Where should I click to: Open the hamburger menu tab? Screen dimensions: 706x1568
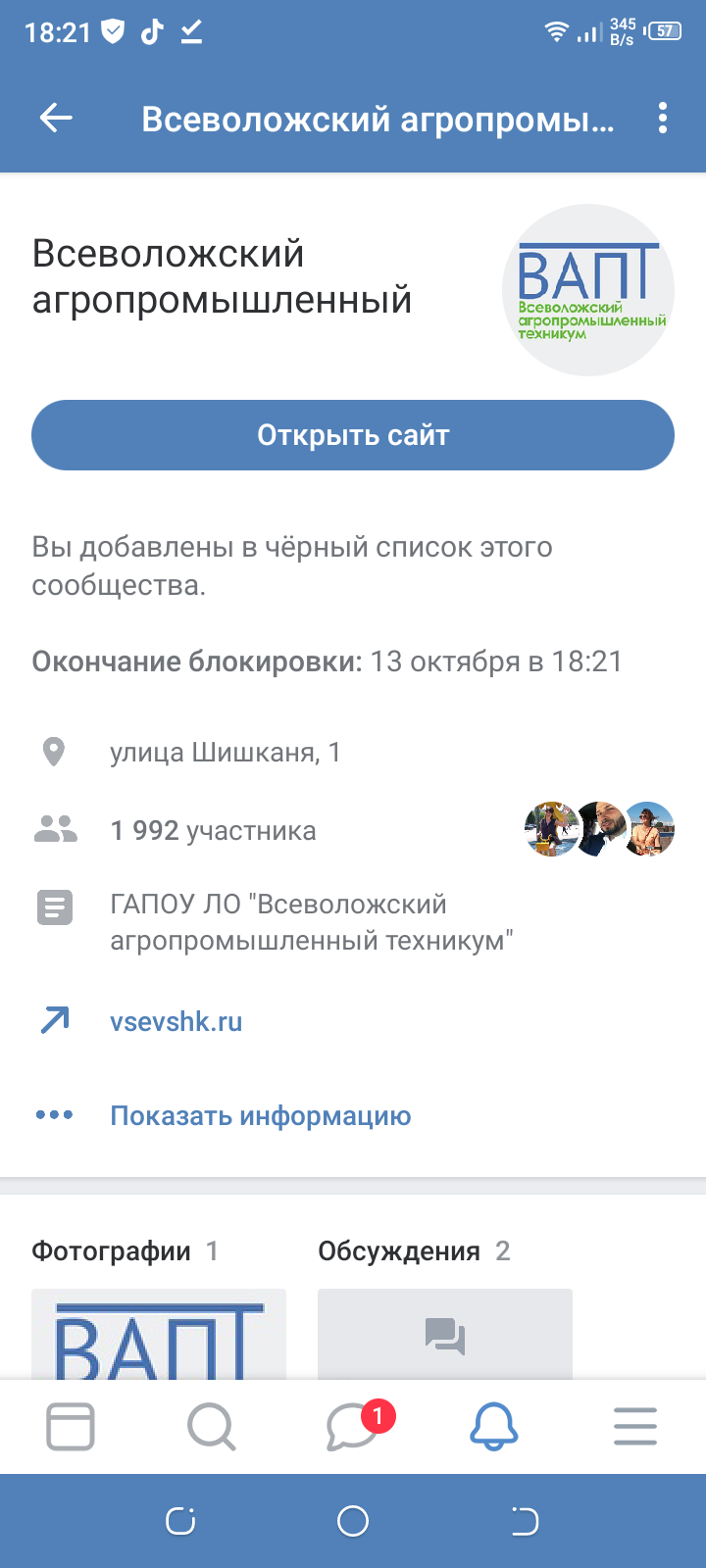click(635, 1427)
